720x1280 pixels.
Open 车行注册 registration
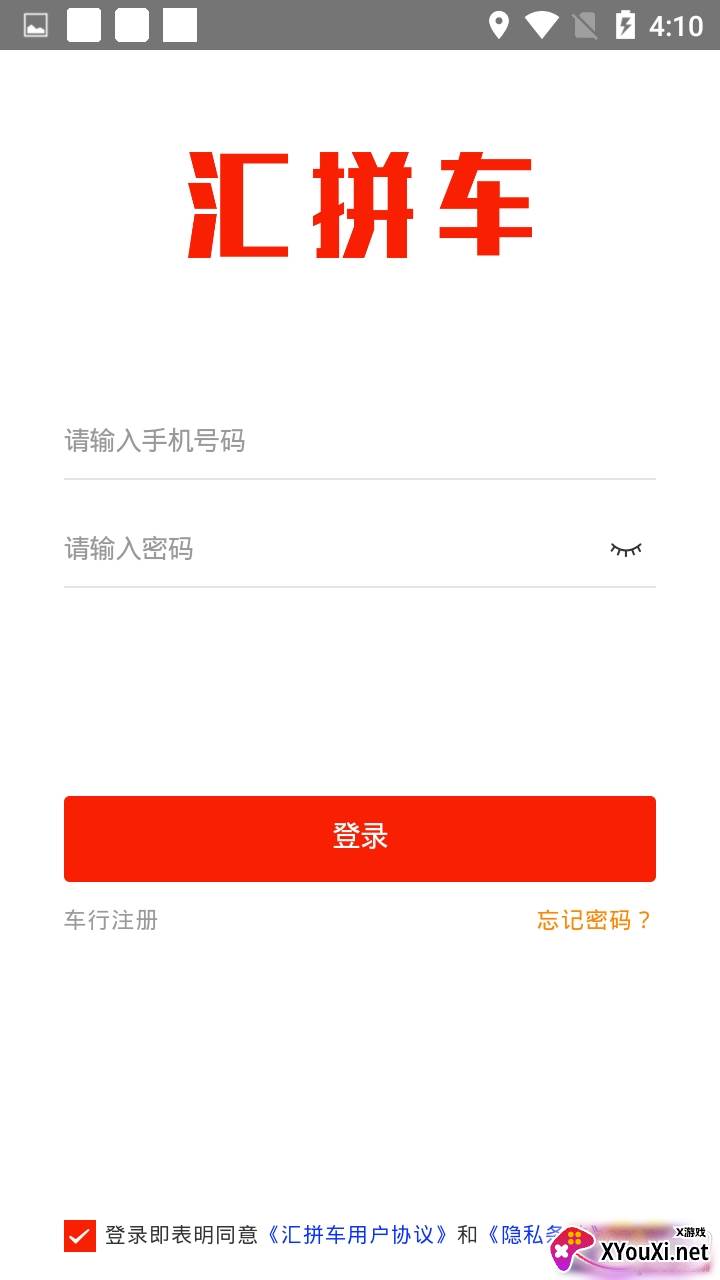click(111, 920)
